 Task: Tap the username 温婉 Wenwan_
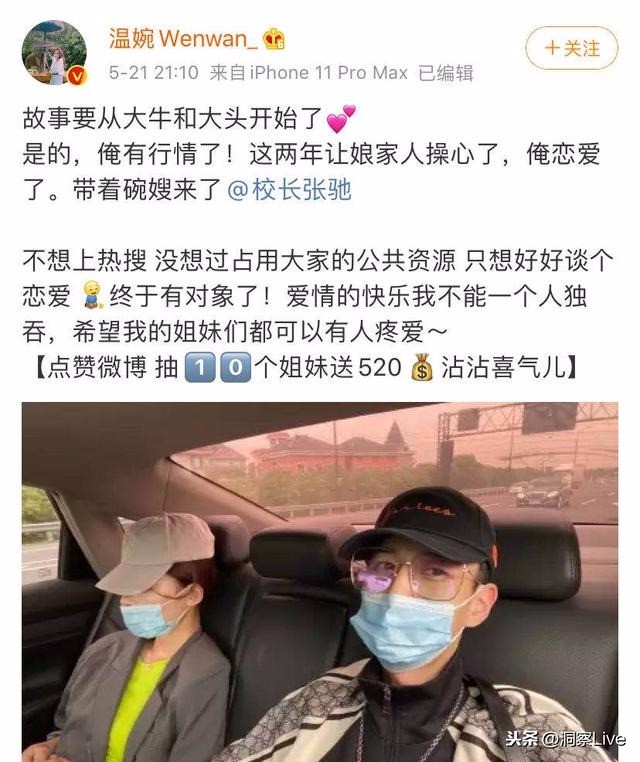(x=172, y=39)
